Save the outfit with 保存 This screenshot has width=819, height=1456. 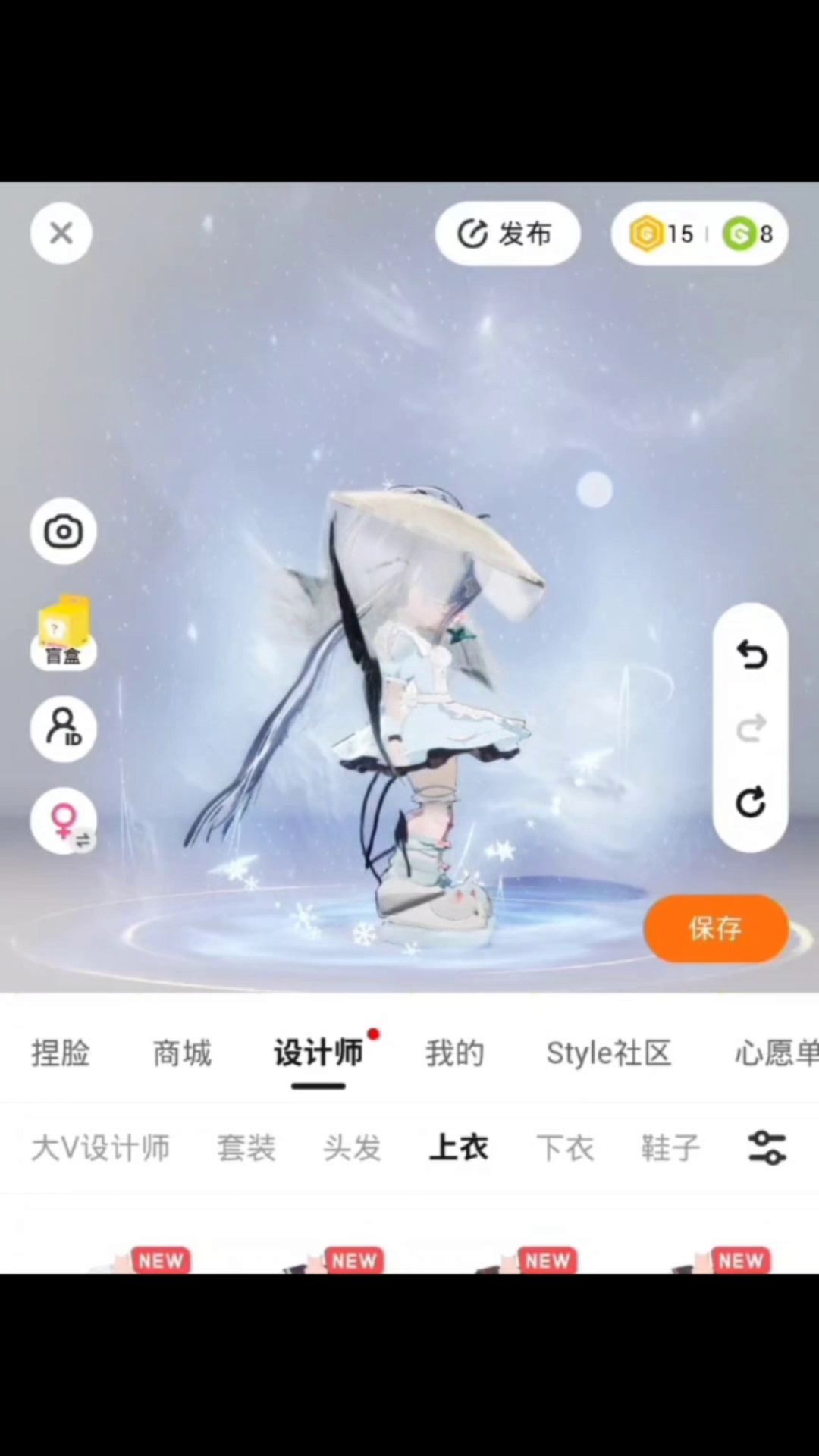[716, 928]
